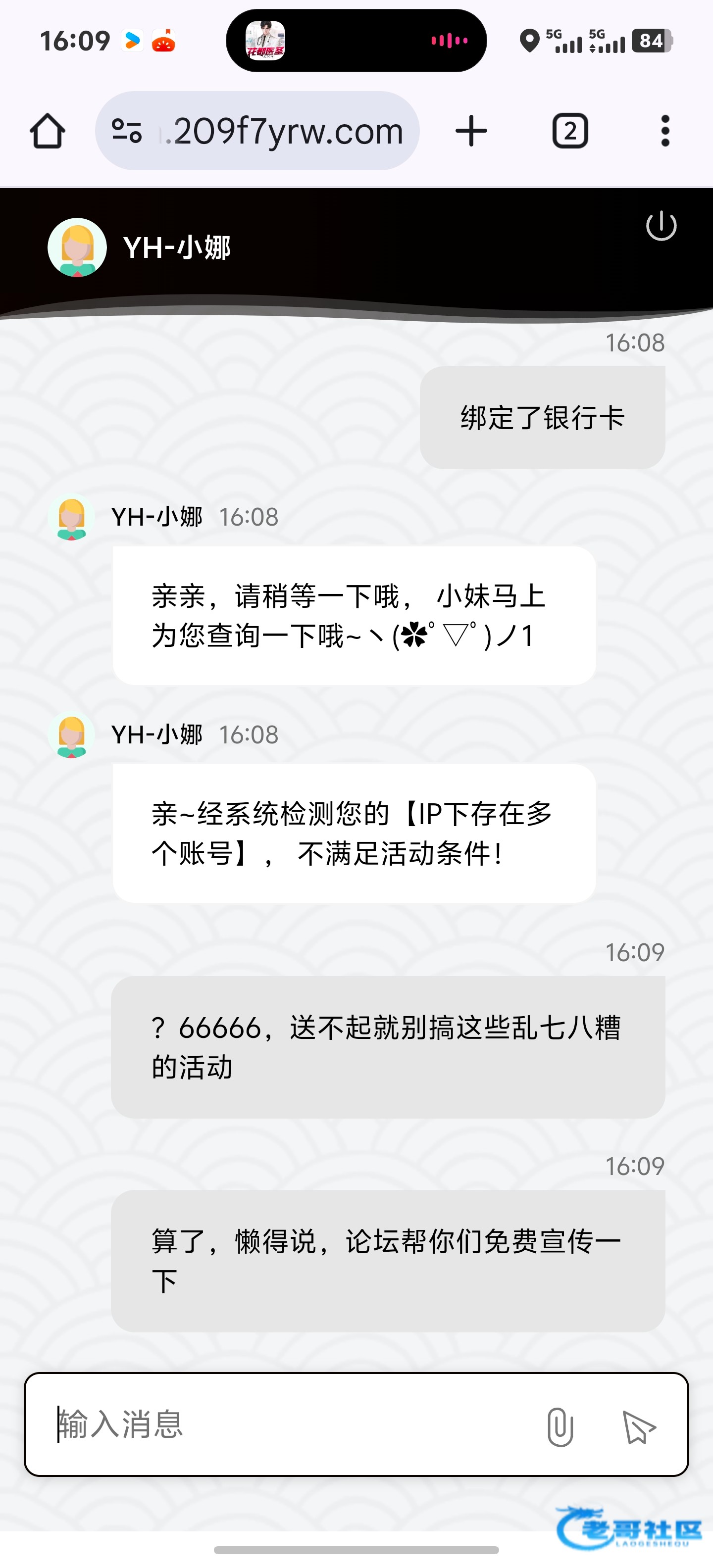The height and width of the screenshot is (1568, 713).
Task: View site info icon in address bar
Action: [127, 131]
